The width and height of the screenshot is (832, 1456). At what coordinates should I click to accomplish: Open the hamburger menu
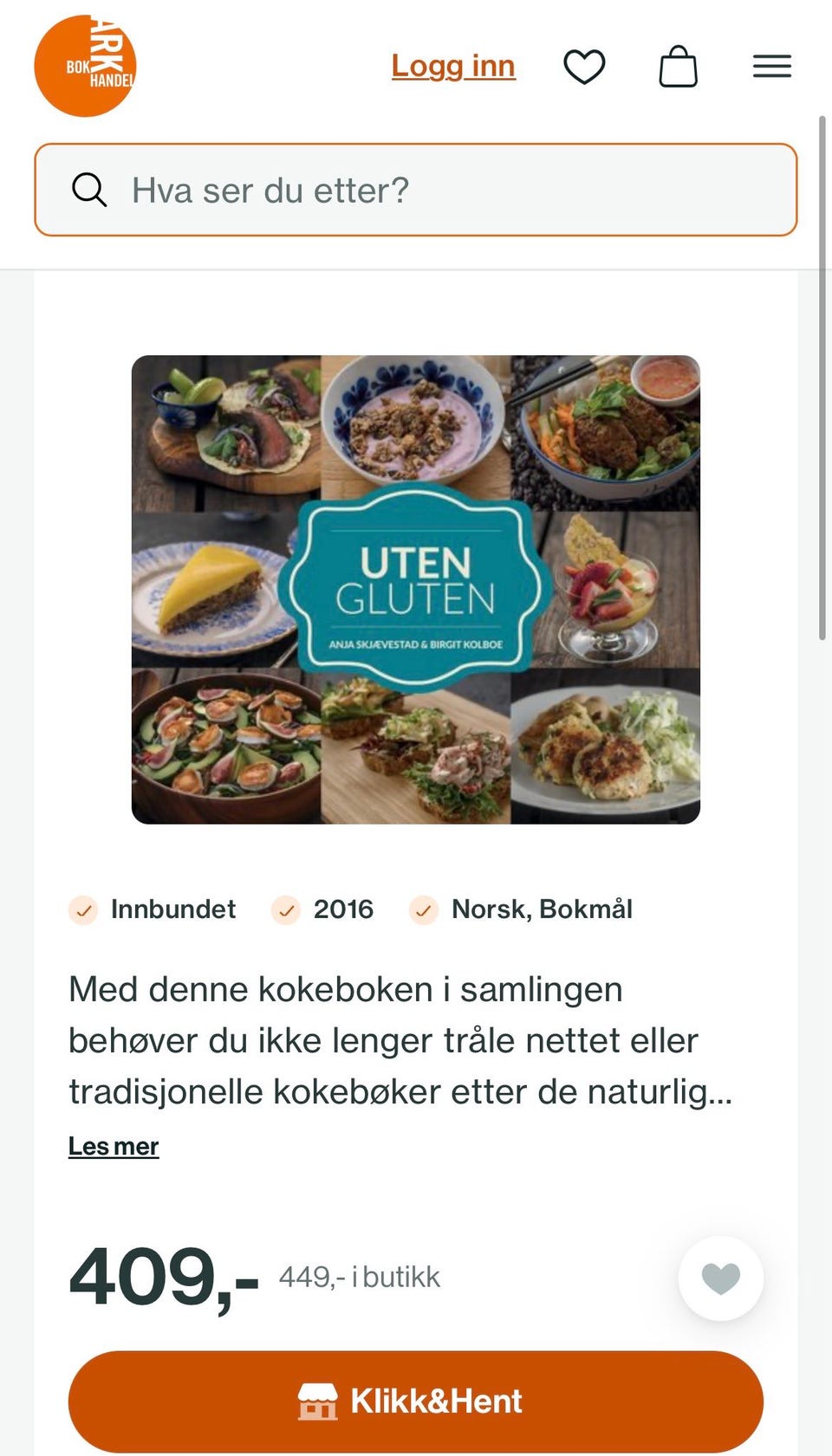coord(771,67)
